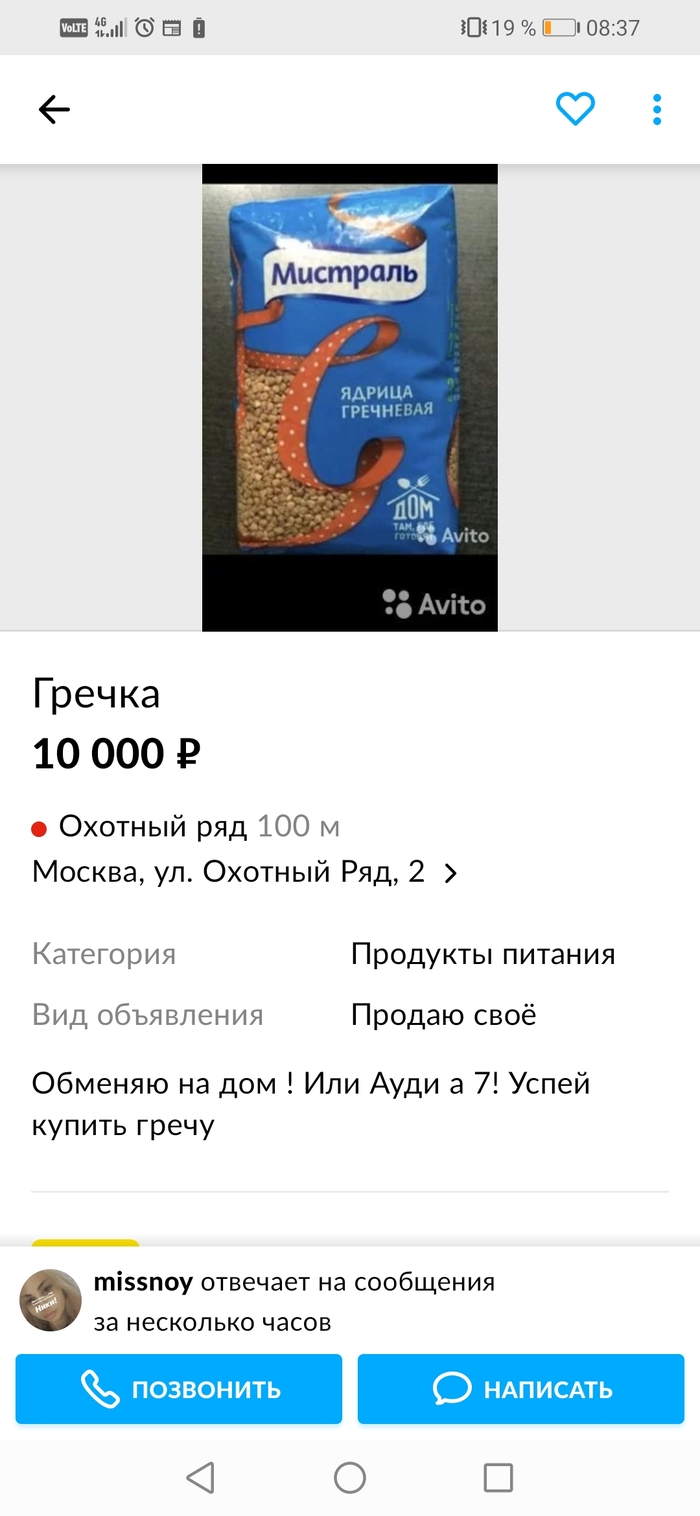
Task: Open the three-dot overflow menu
Action: [657, 109]
